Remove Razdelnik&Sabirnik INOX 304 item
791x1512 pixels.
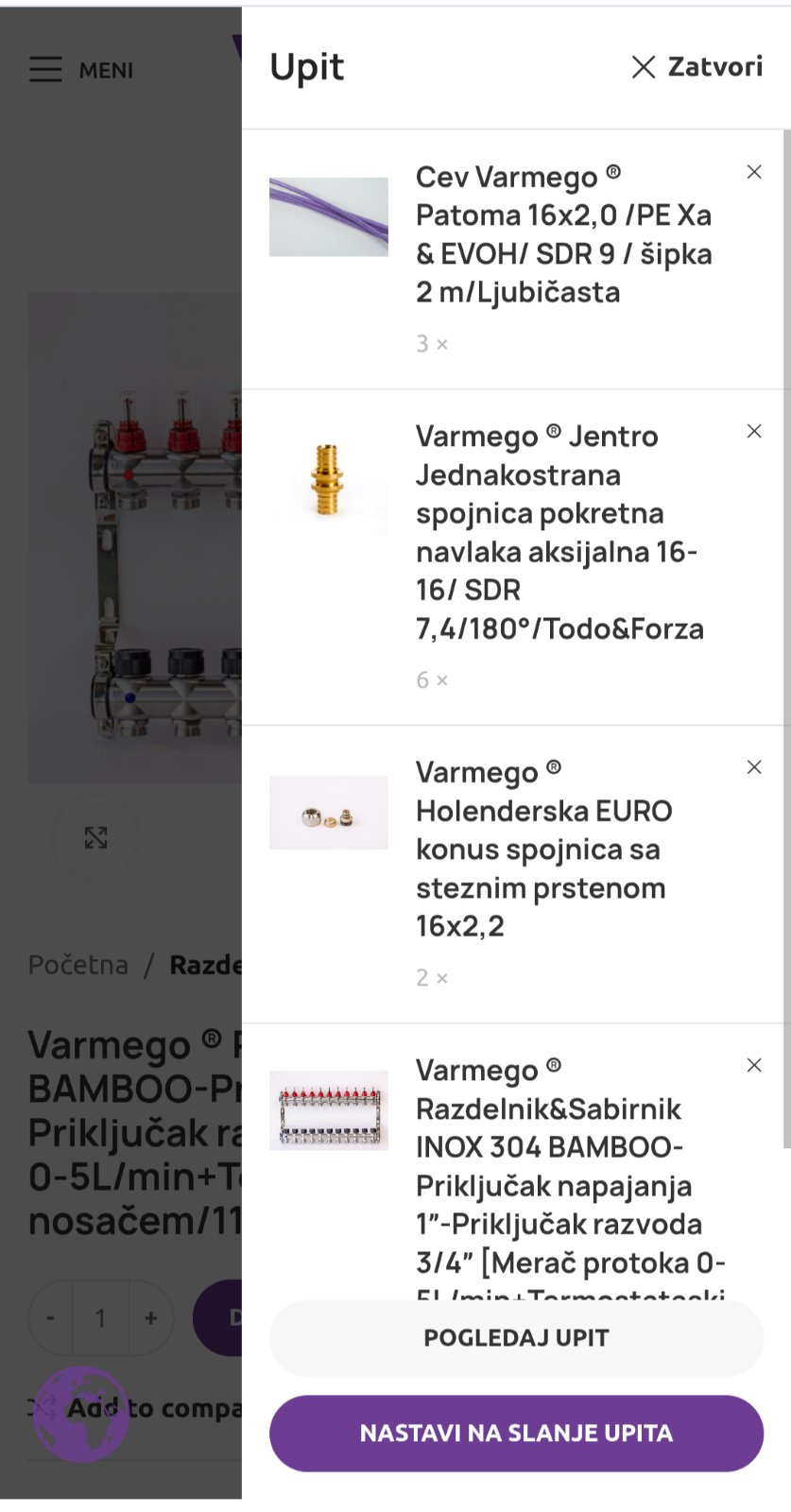754,1066
